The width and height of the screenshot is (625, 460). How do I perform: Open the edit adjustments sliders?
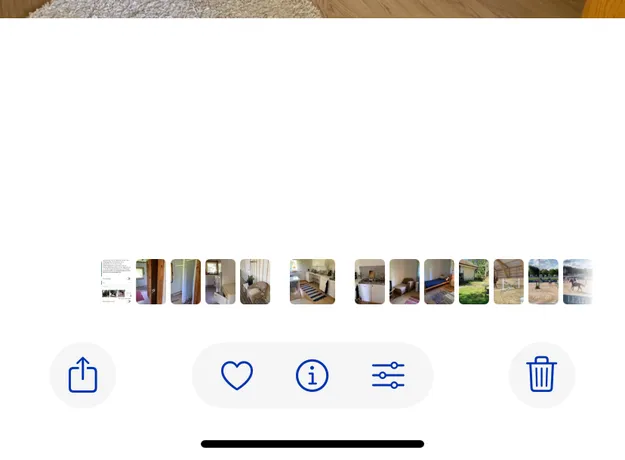coord(388,375)
